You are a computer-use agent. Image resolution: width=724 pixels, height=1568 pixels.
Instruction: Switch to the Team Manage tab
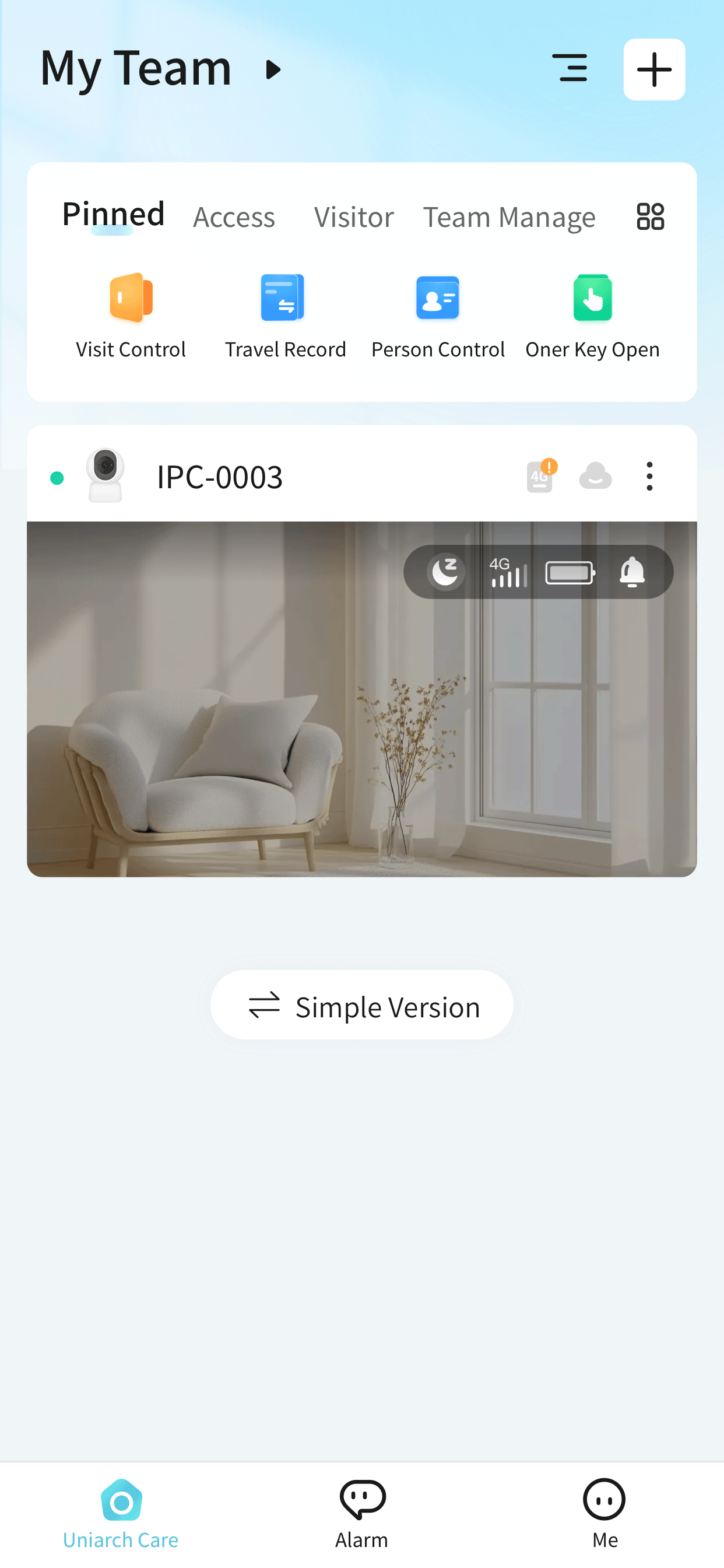coord(509,218)
